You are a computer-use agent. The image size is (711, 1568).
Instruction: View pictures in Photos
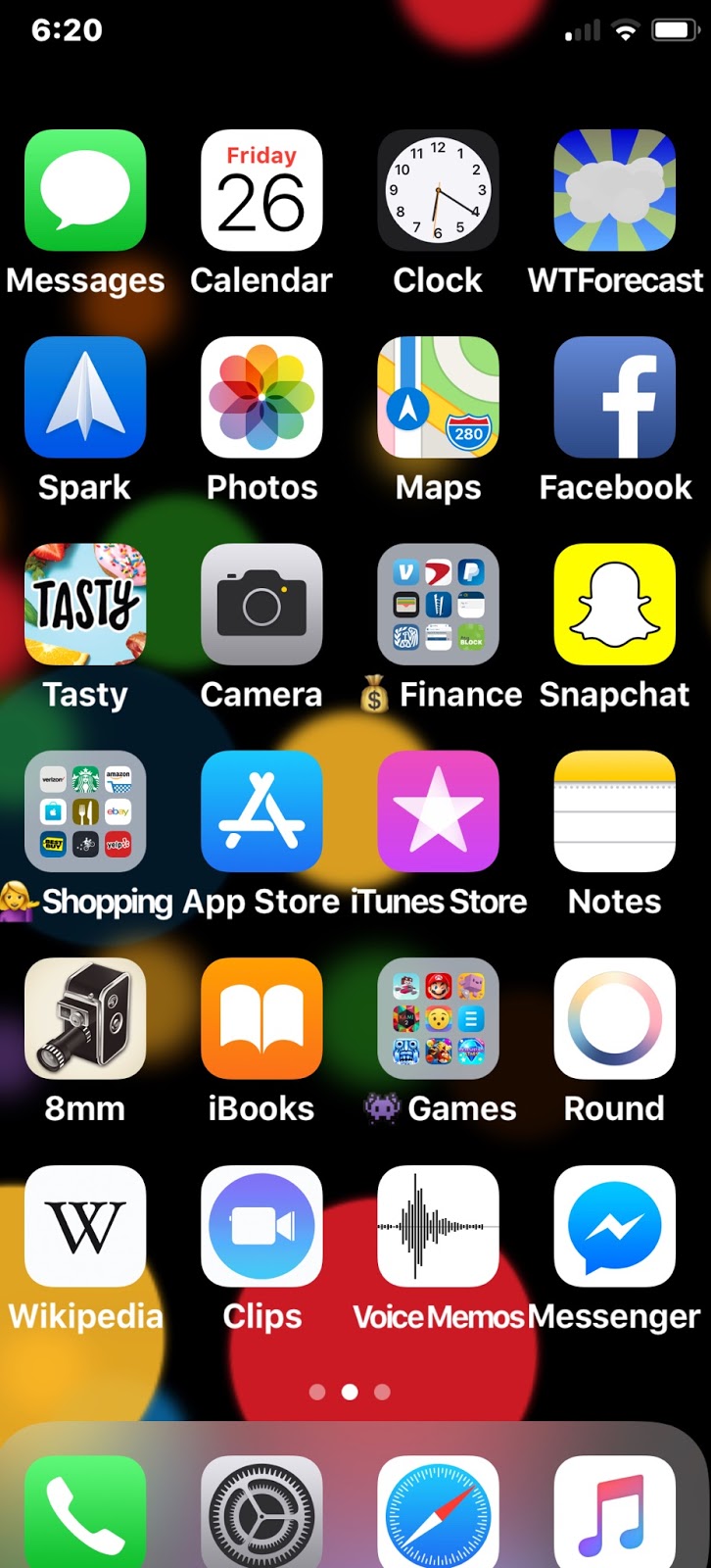tap(261, 397)
